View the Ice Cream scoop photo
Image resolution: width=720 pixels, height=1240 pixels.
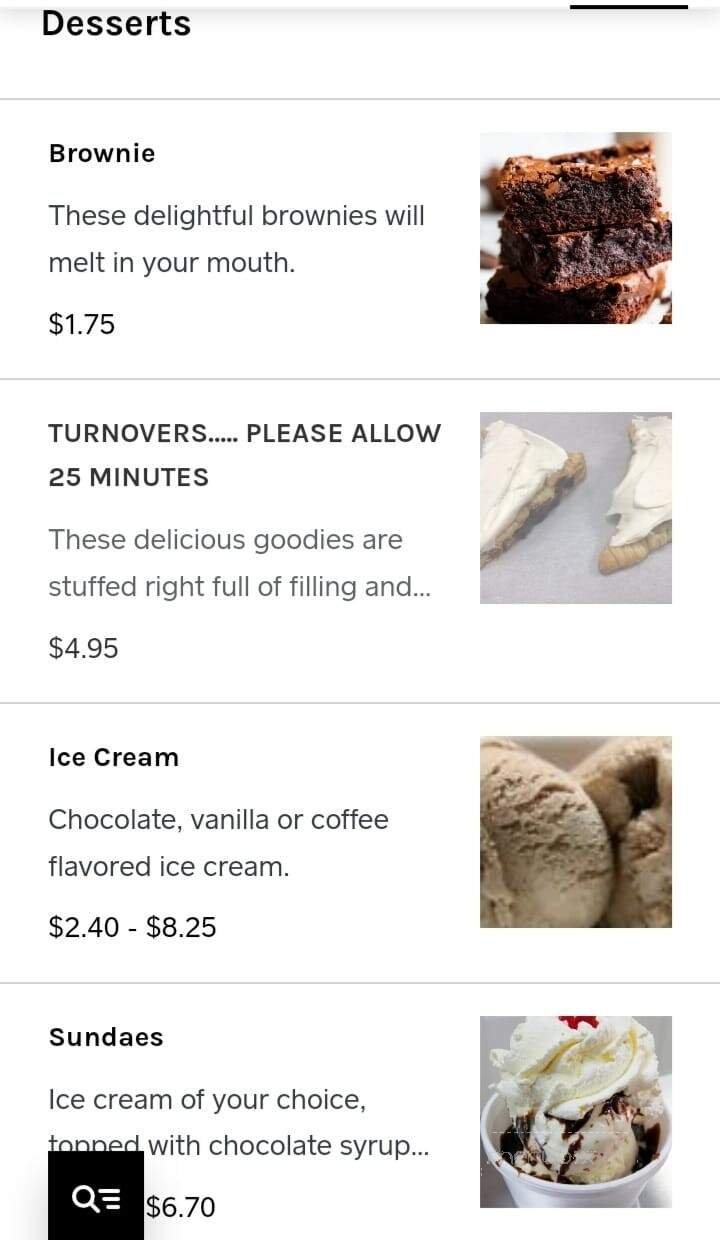click(x=576, y=832)
